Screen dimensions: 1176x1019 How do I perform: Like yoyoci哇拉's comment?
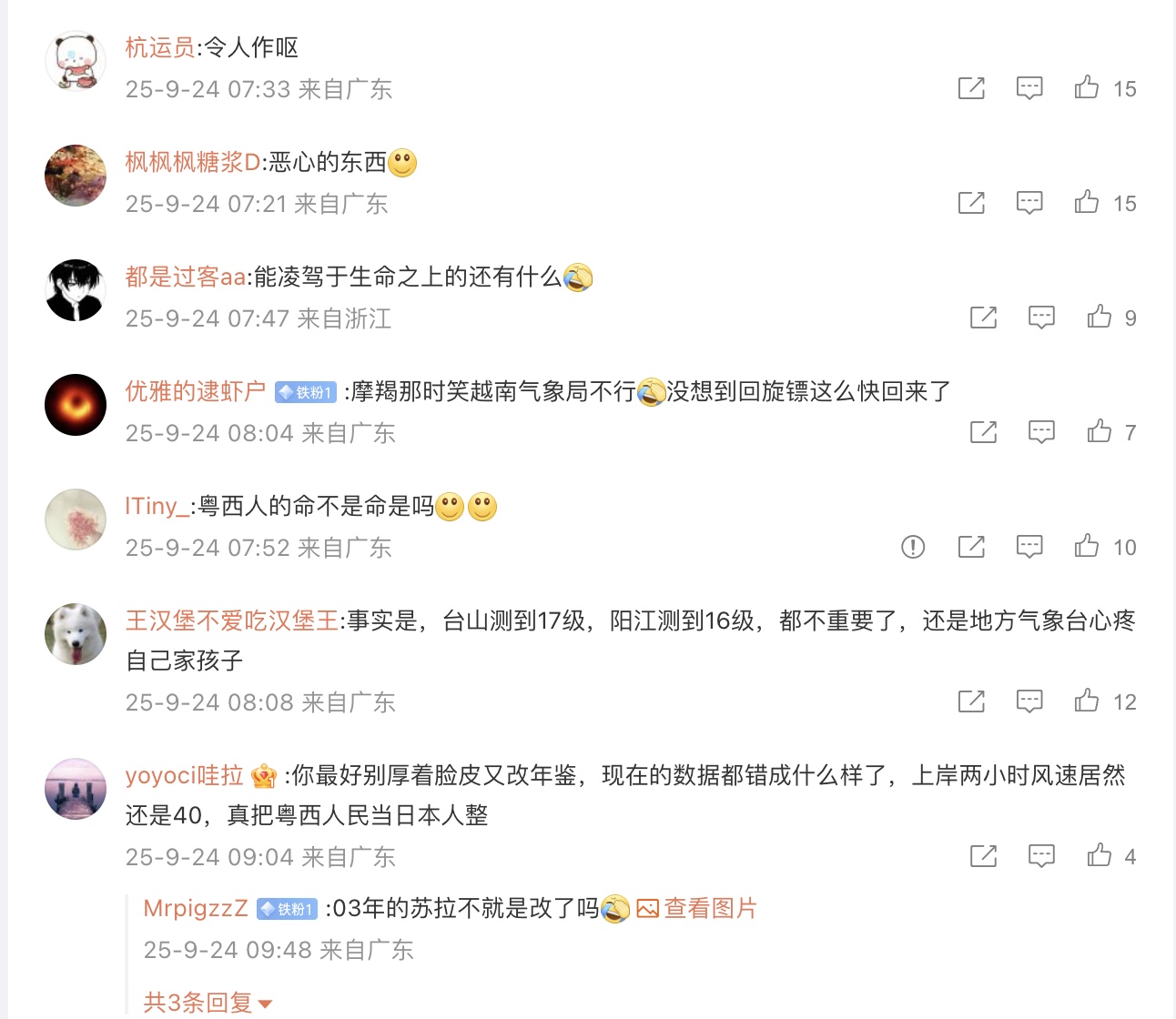tap(1100, 856)
